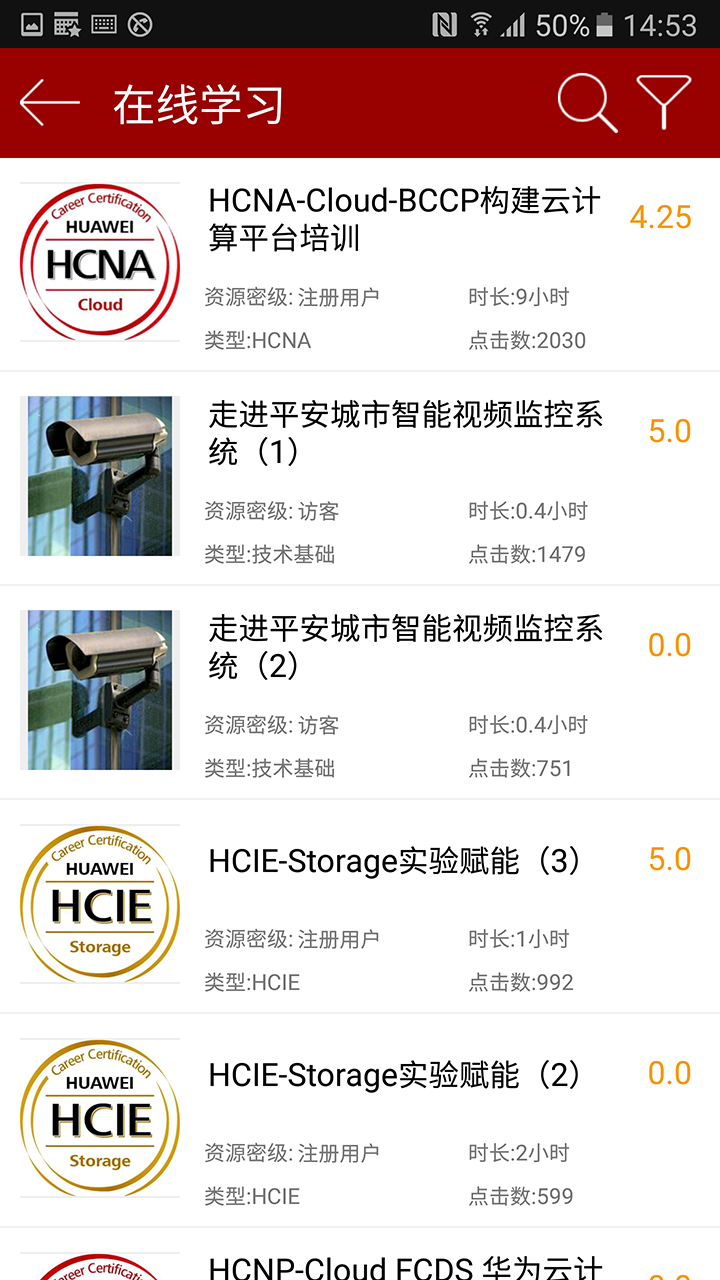Open the HCNP-Cloud FCDS course row
This screenshot has height=1280, width=720.
pos(360,1255)
